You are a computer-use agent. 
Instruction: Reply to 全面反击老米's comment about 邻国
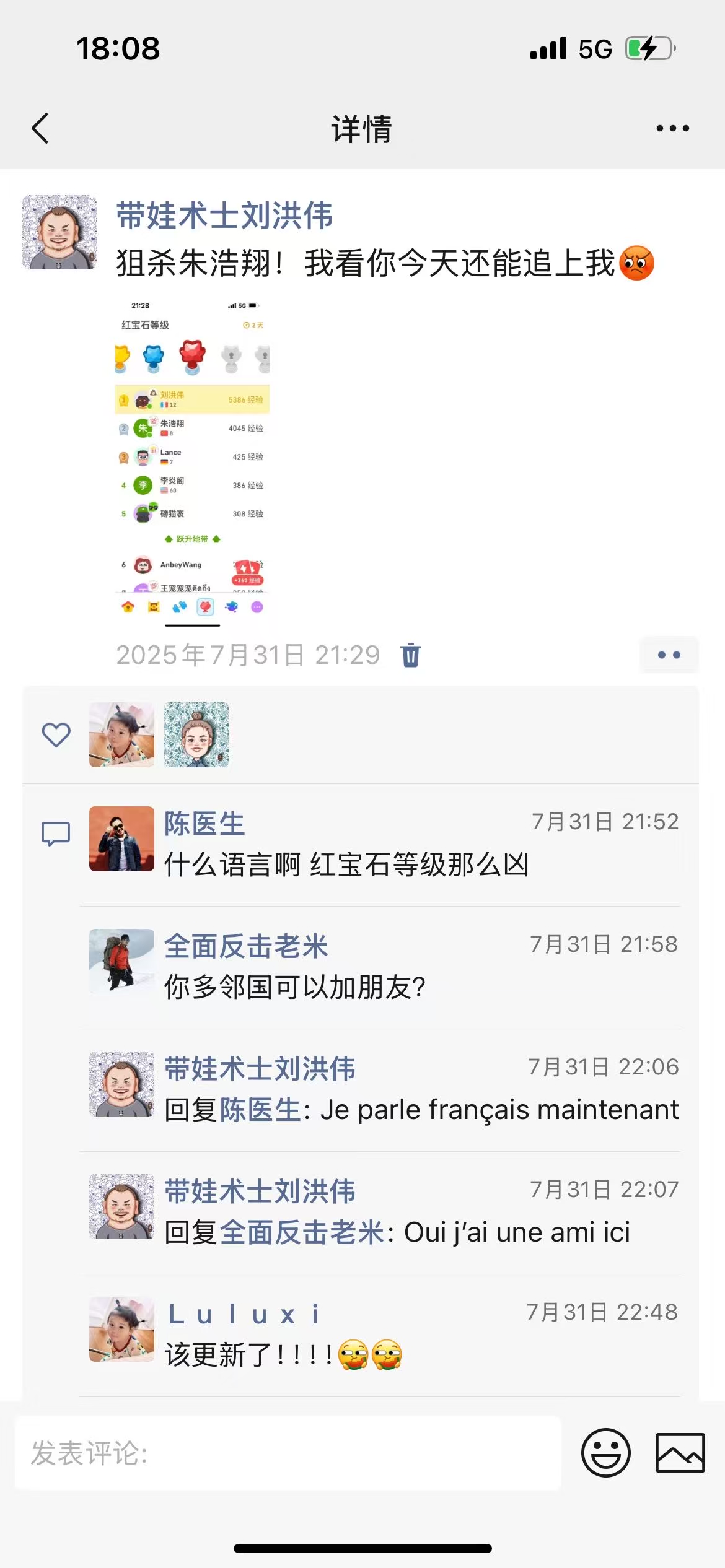pos(295,987)
